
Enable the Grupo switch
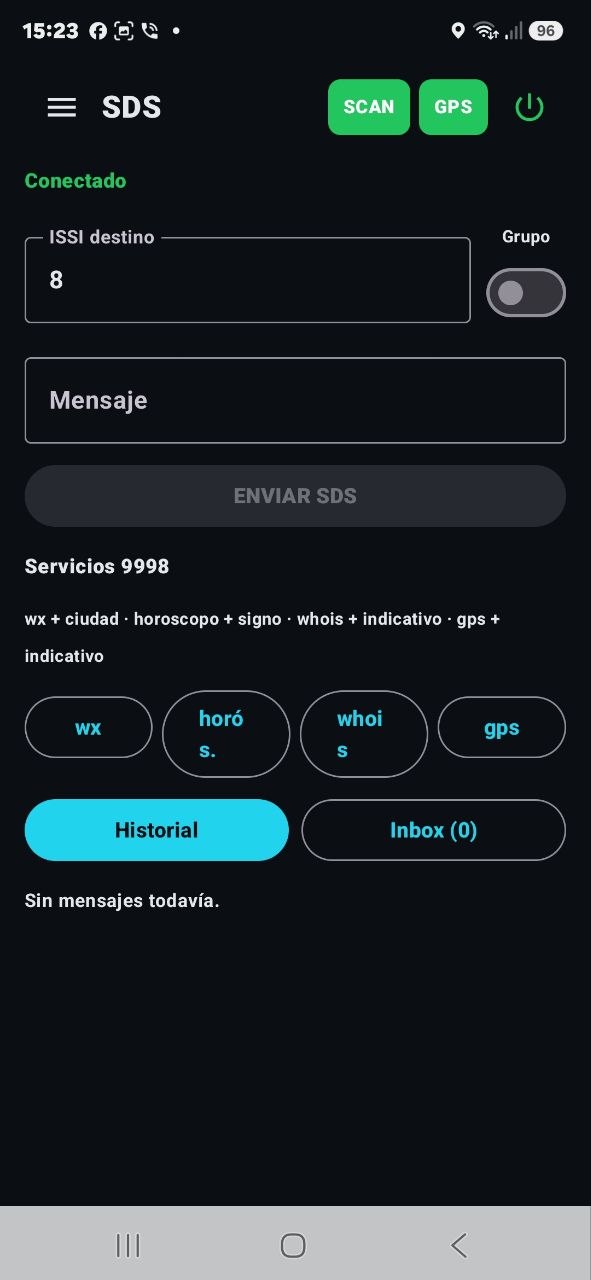point(526,292)
